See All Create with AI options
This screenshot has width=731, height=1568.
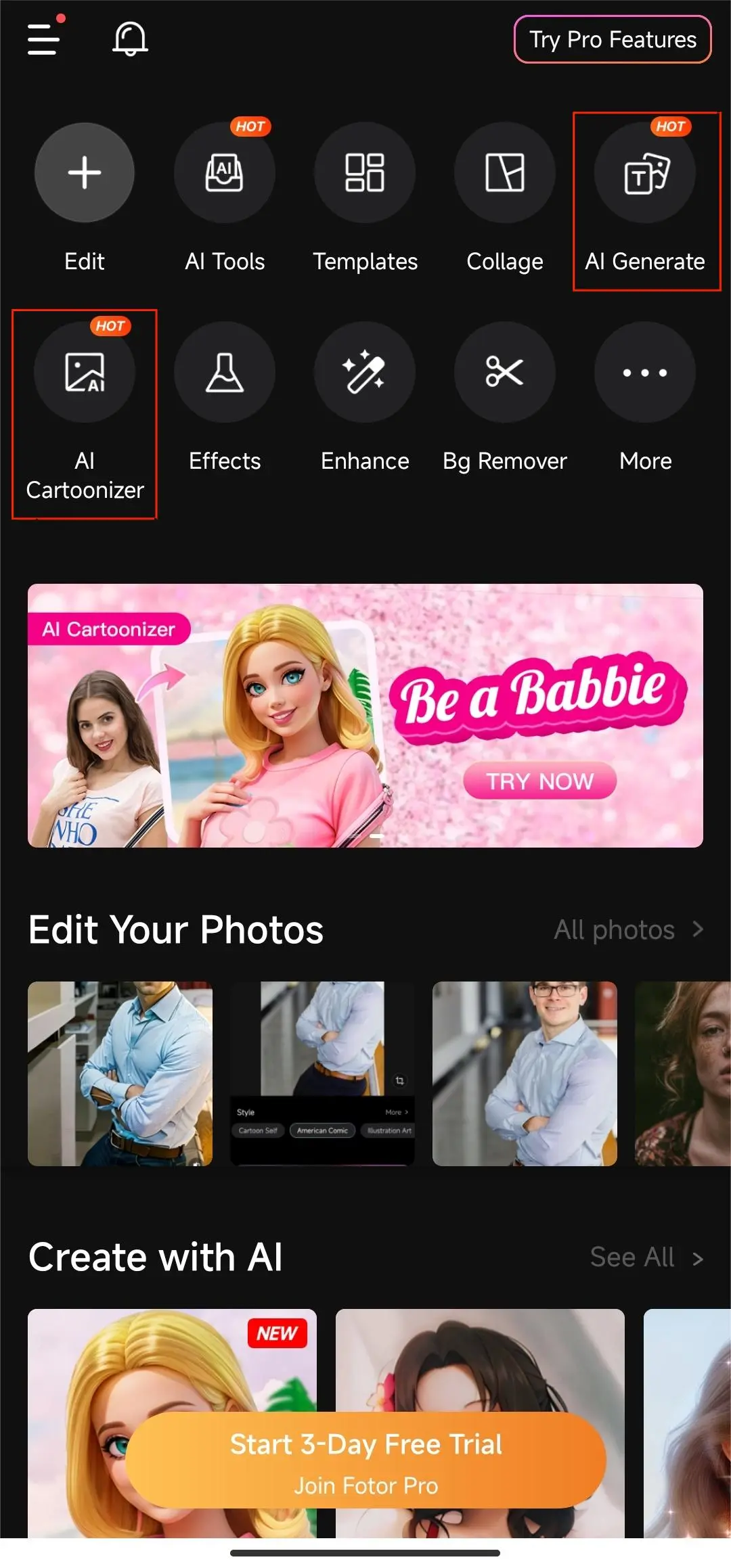pyautogui.click(x=646, y=1258)
